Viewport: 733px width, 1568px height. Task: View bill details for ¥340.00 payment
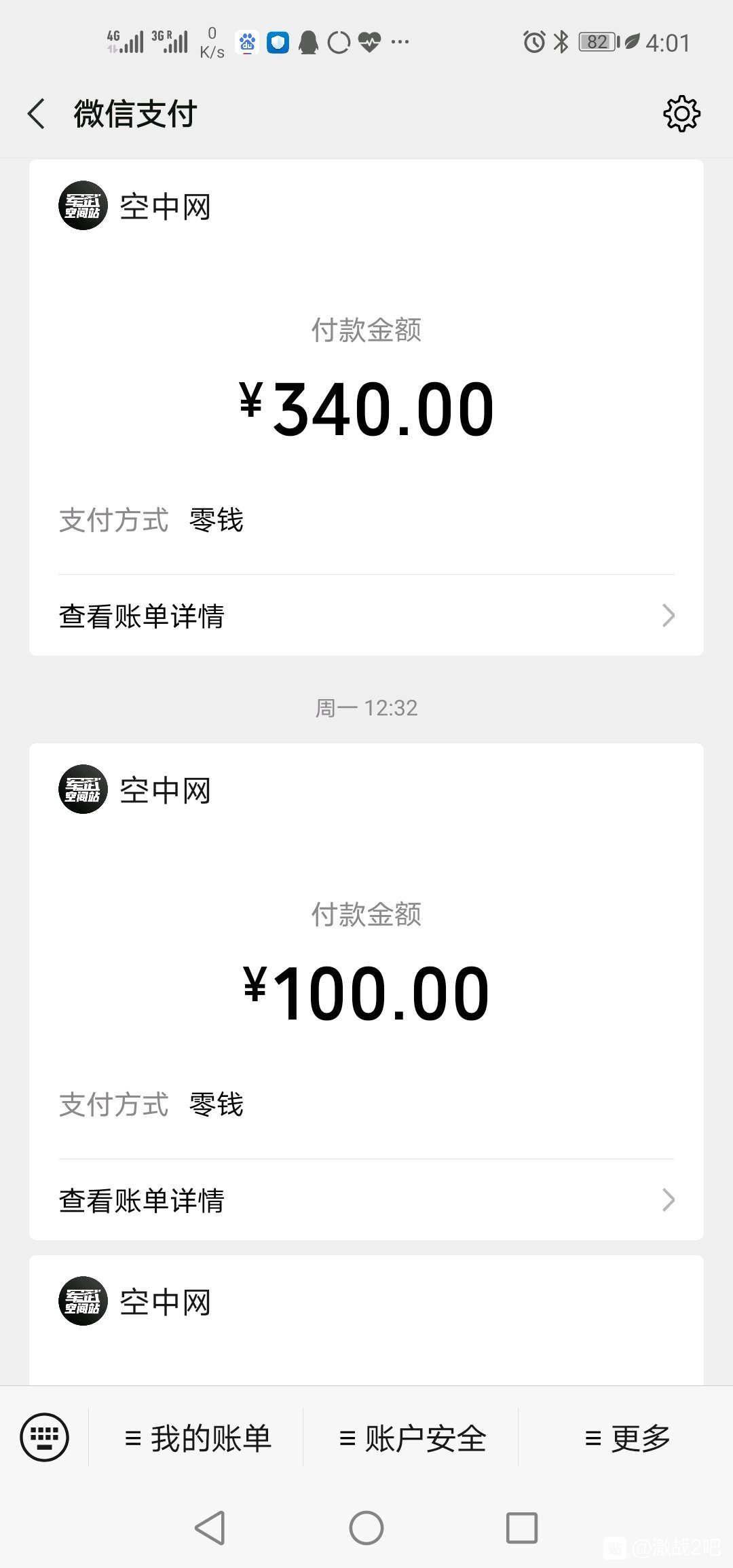(366, 616)
